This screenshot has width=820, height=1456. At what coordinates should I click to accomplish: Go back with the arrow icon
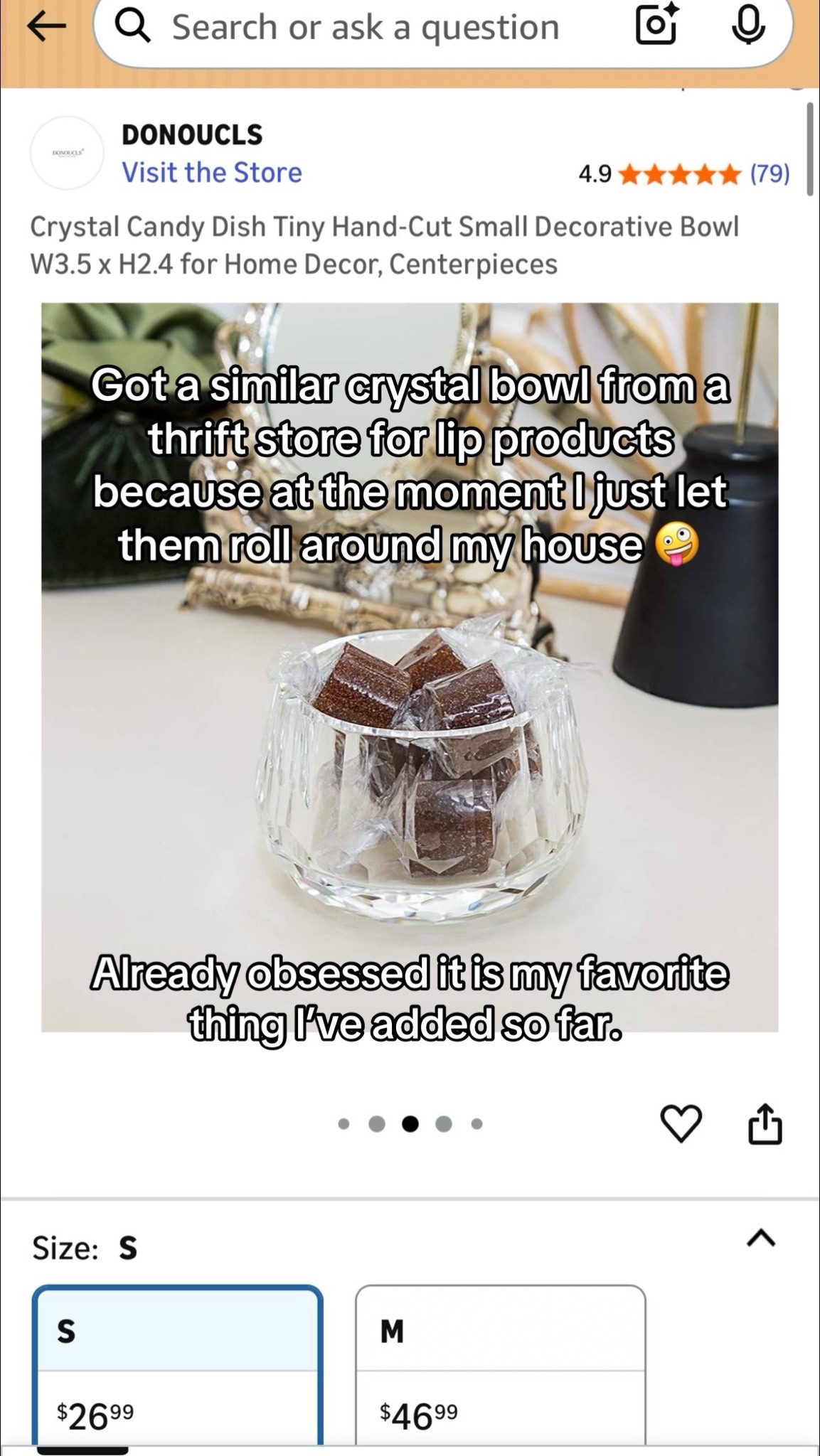tap(46, 27)
